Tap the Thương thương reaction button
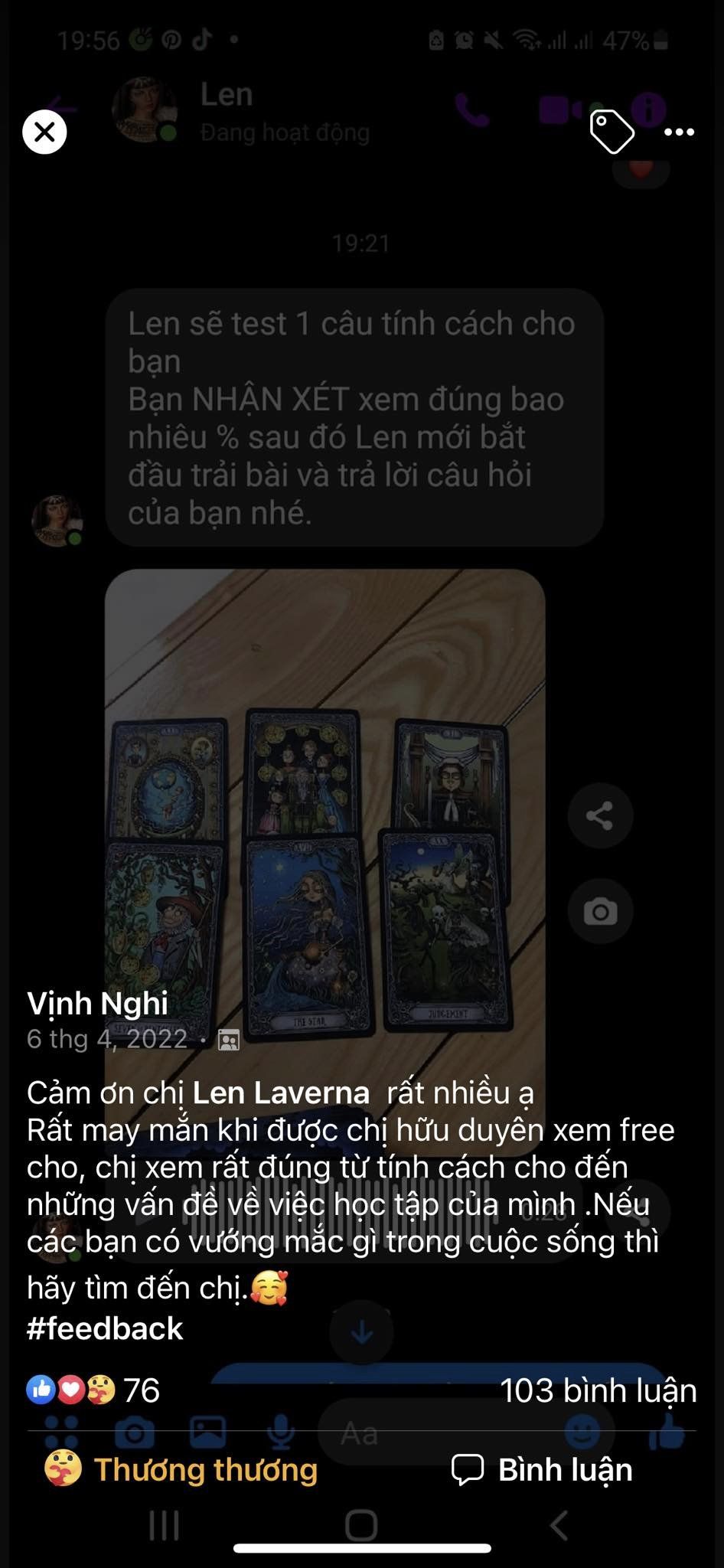This screenshot has width=724, height=1568. point(181,1469)
